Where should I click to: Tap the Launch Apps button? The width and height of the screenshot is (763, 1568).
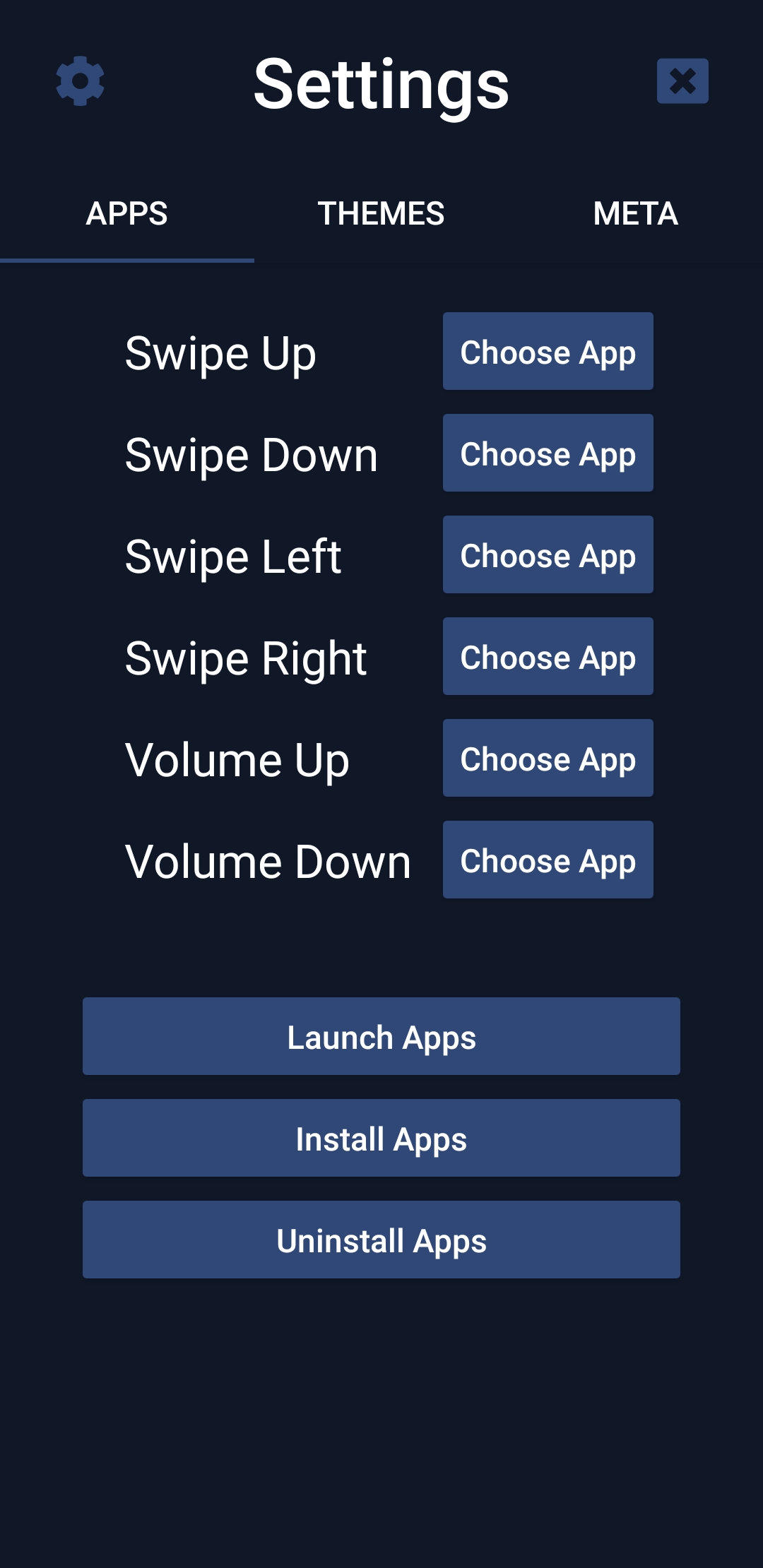(381, 1036)
